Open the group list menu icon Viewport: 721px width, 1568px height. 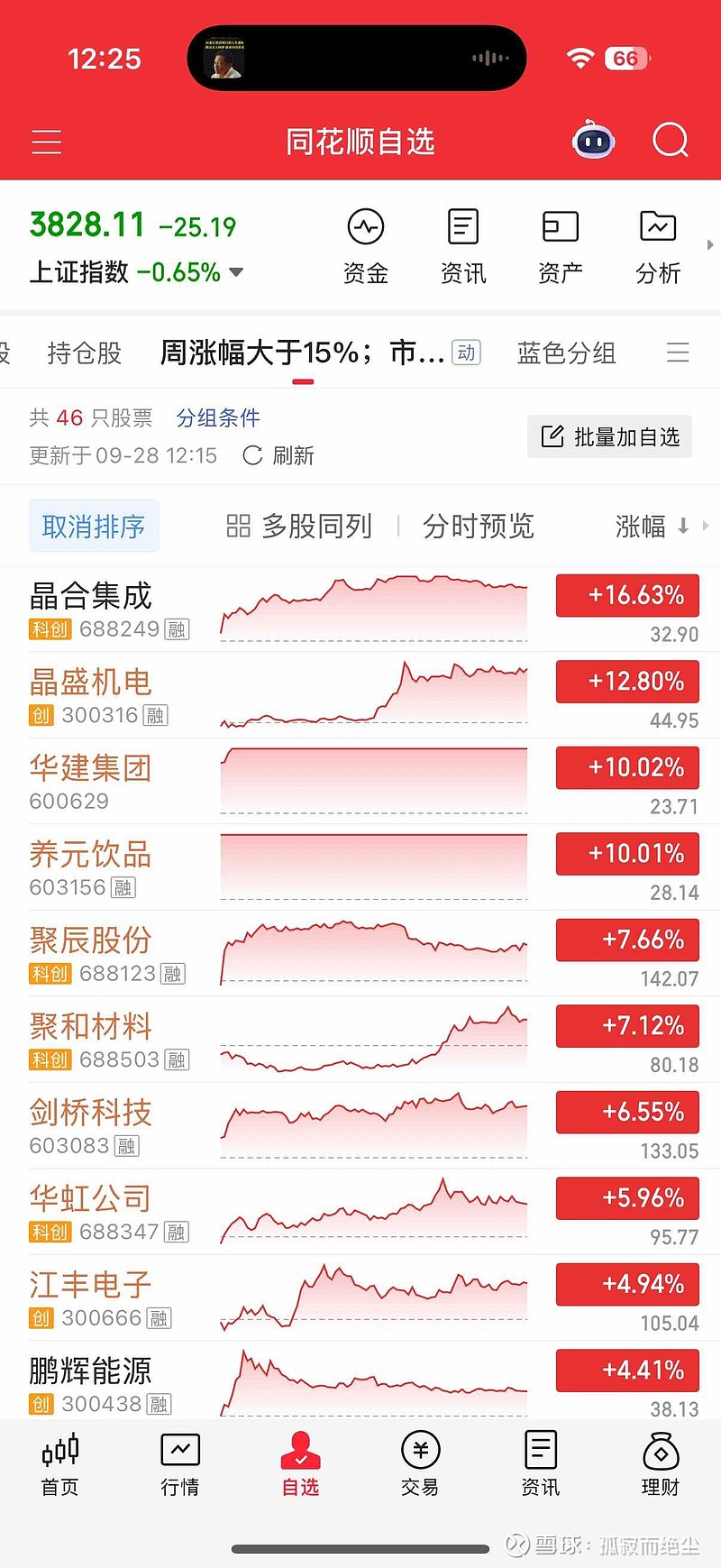(x=678, y=353)
